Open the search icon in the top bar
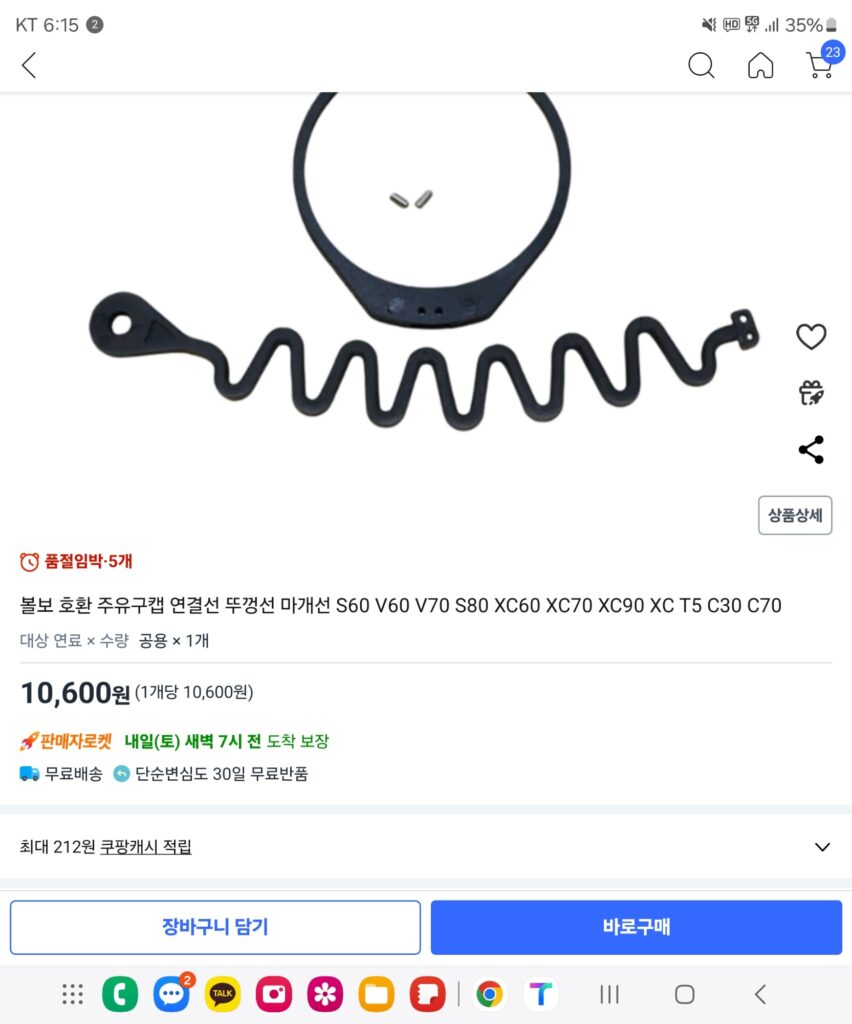This screenshot has height=1024, width=852. [701, 66]
